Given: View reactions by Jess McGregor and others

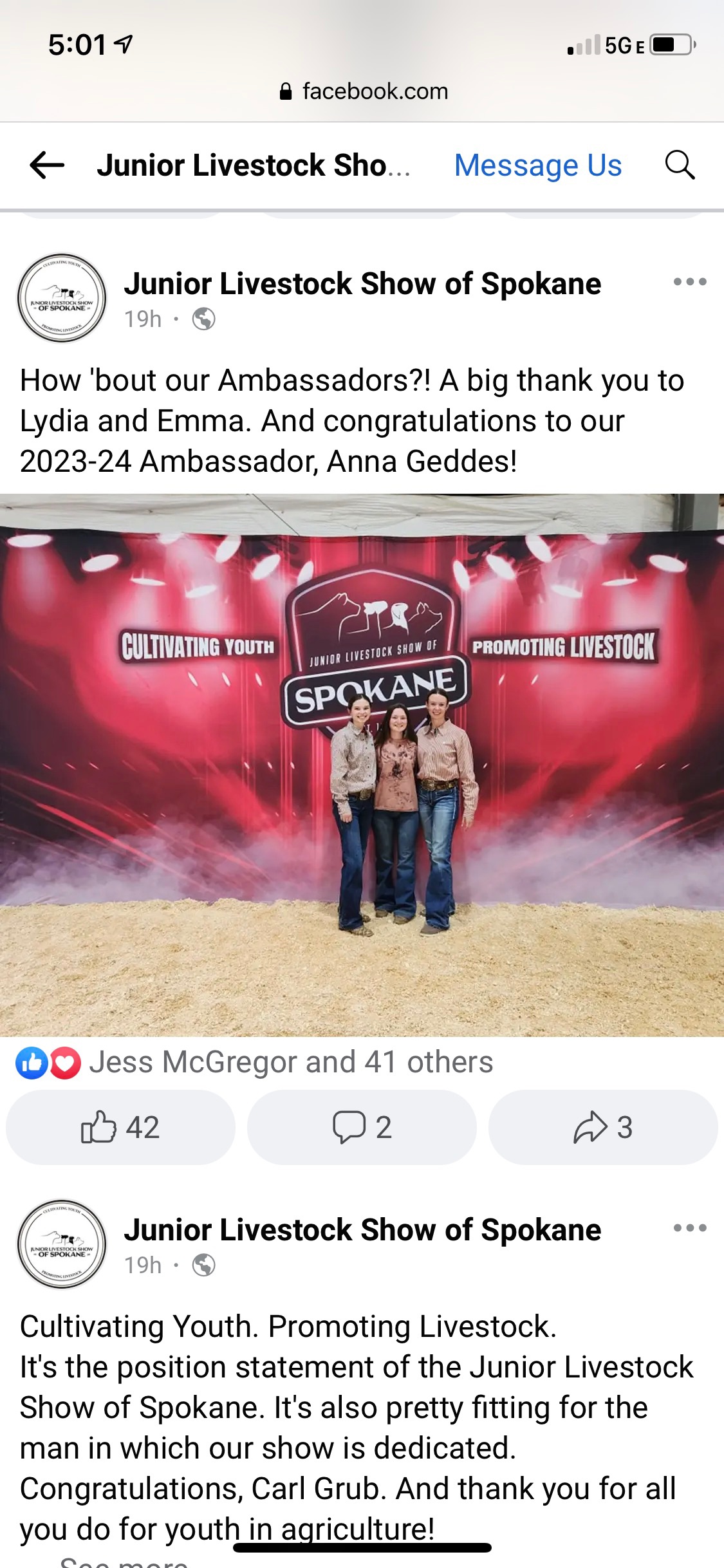Looking at the screenshot, I should [290, 1062].
